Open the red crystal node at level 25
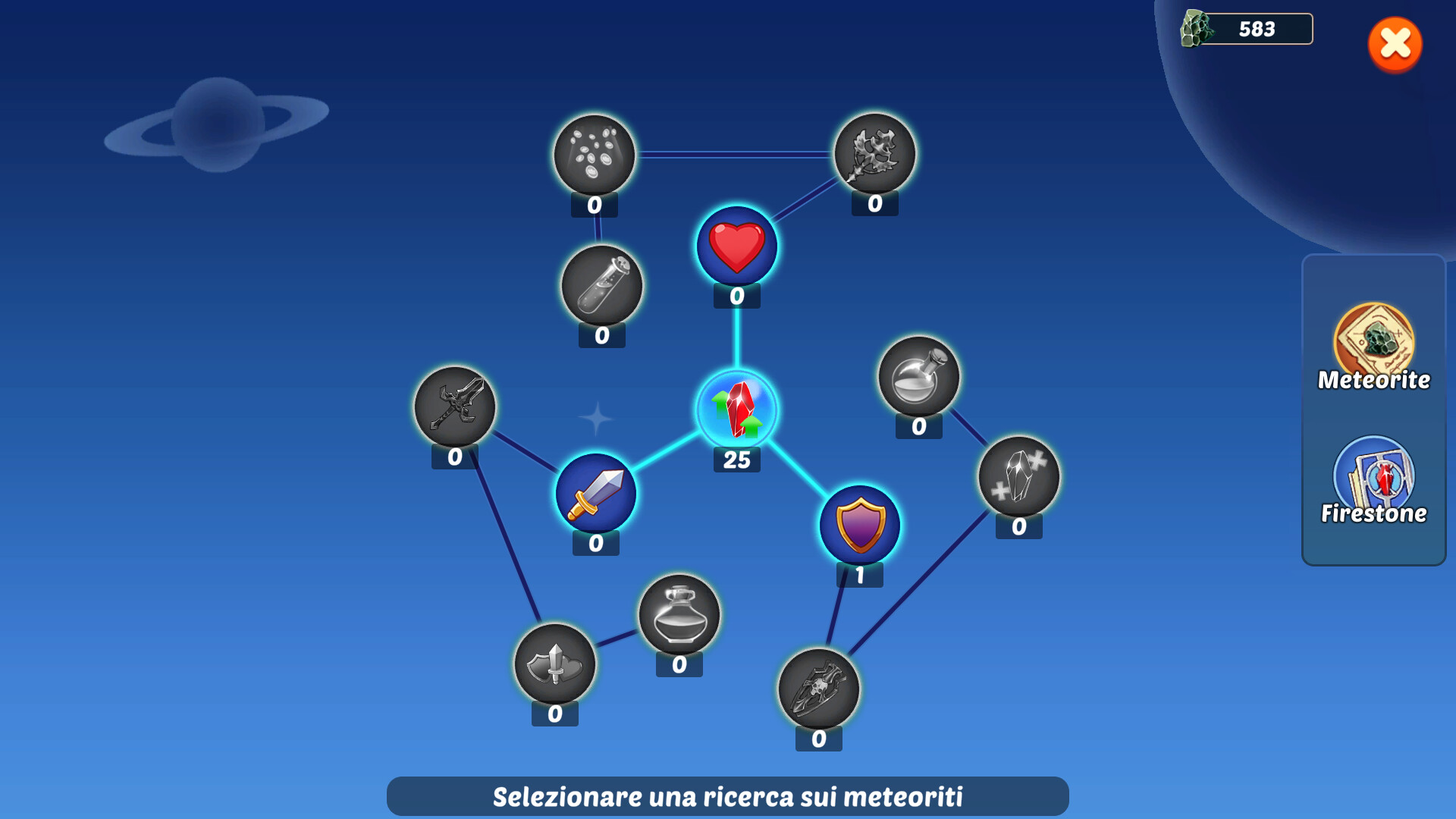Image resolution: width=1456 pixels, height=819 pixels. point(736,410)
